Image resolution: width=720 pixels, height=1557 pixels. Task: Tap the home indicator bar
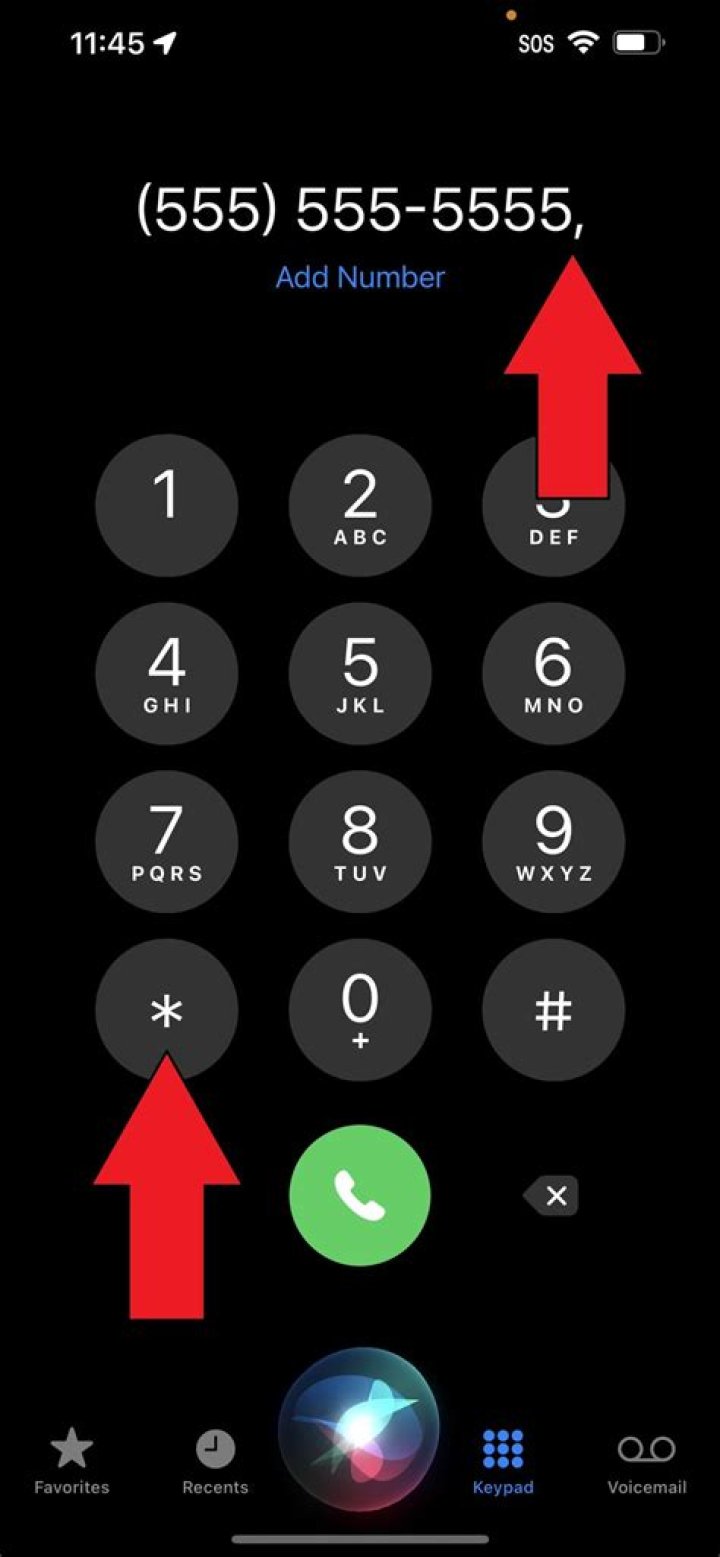tap(360, 1540)
